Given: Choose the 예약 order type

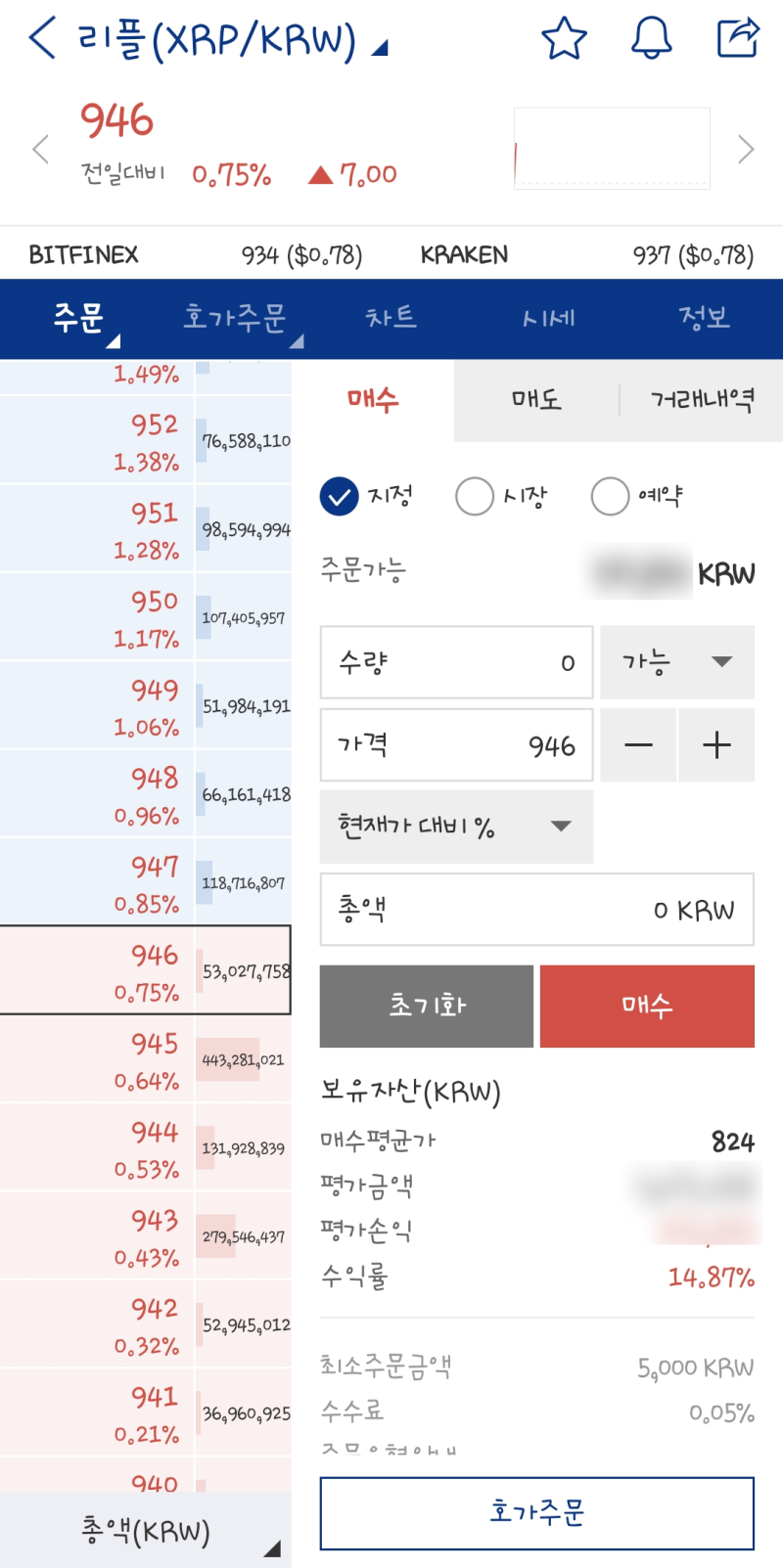Looking at the screenshot, I should pyautogui.click(x=637, y=496).
